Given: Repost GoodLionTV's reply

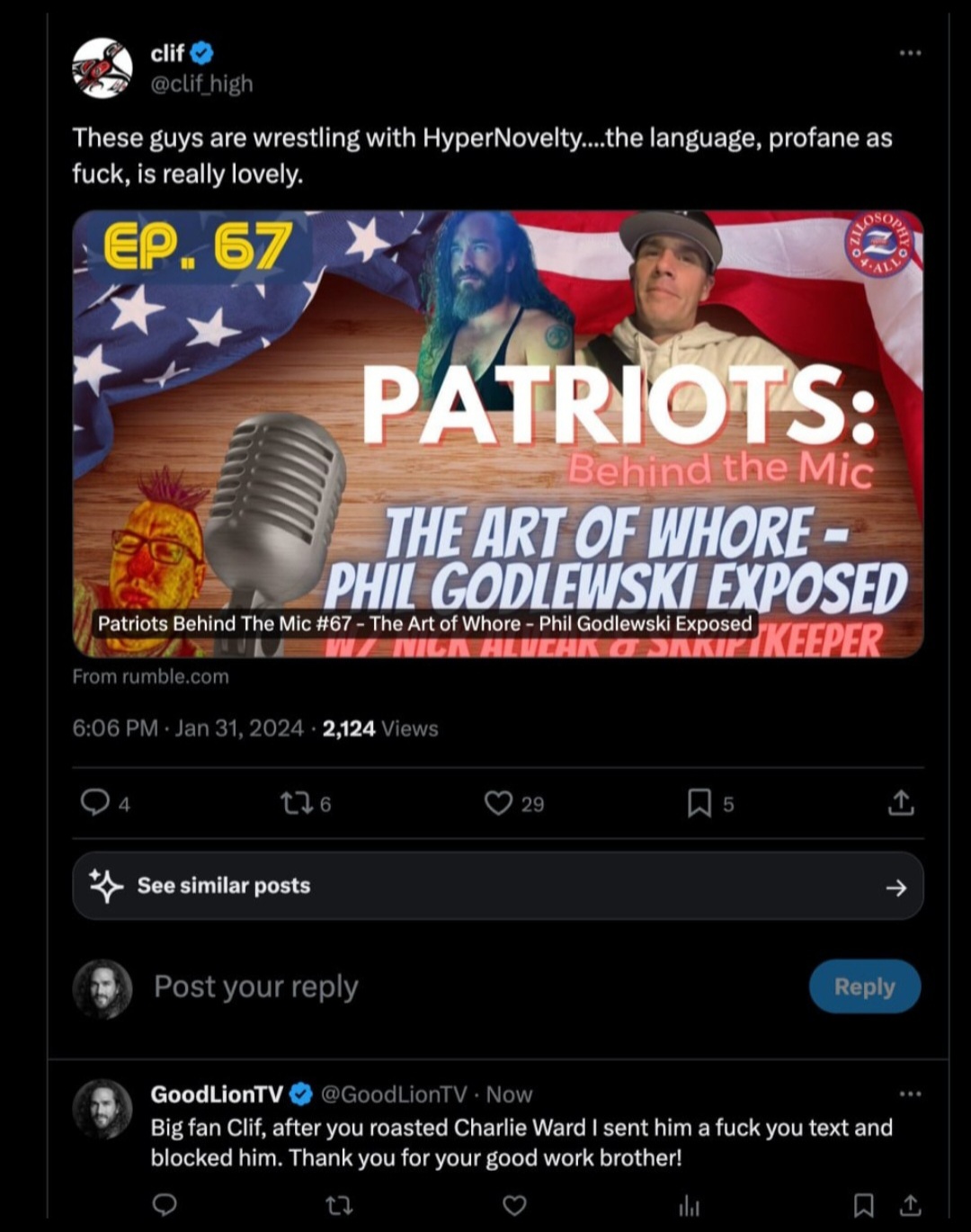Looking at the screenshot, I should [x=339, y=1205].
